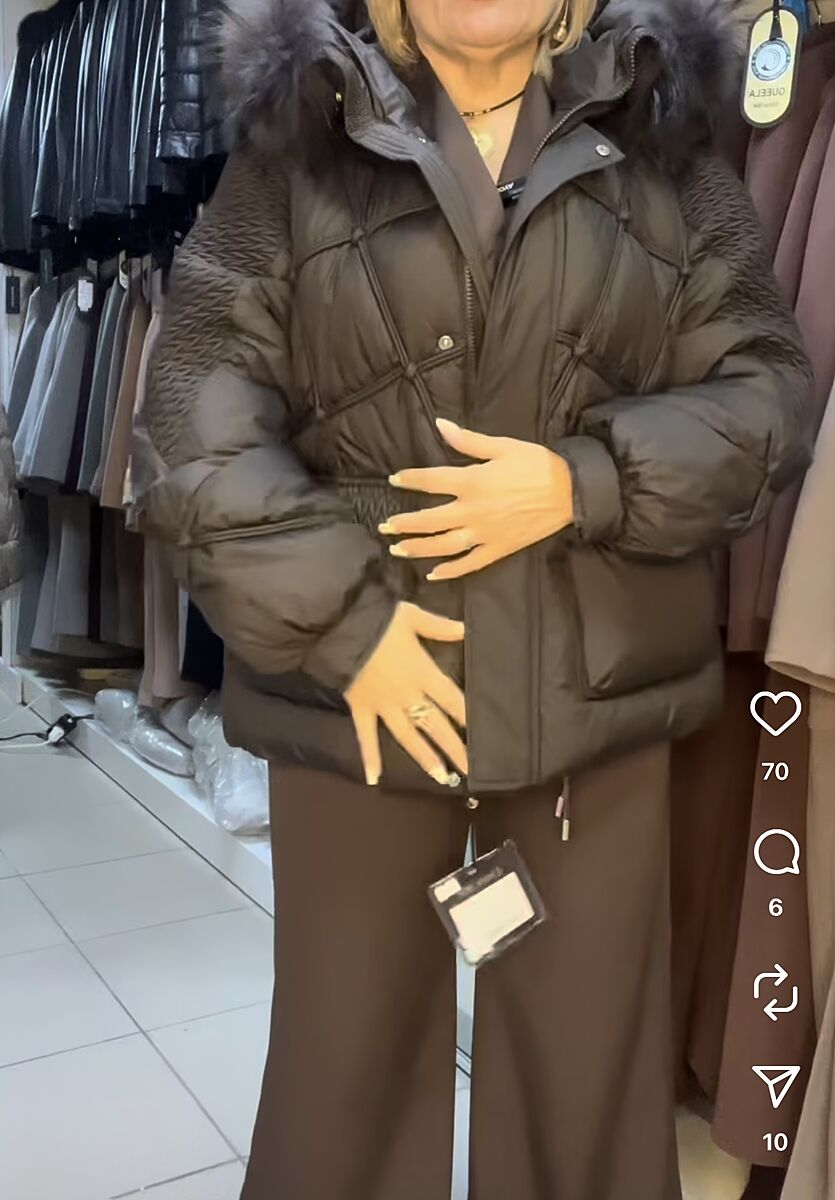Share the video via paper plane icon
This screenshot has width=835, height=1200.
click(x=776, y=1085)
